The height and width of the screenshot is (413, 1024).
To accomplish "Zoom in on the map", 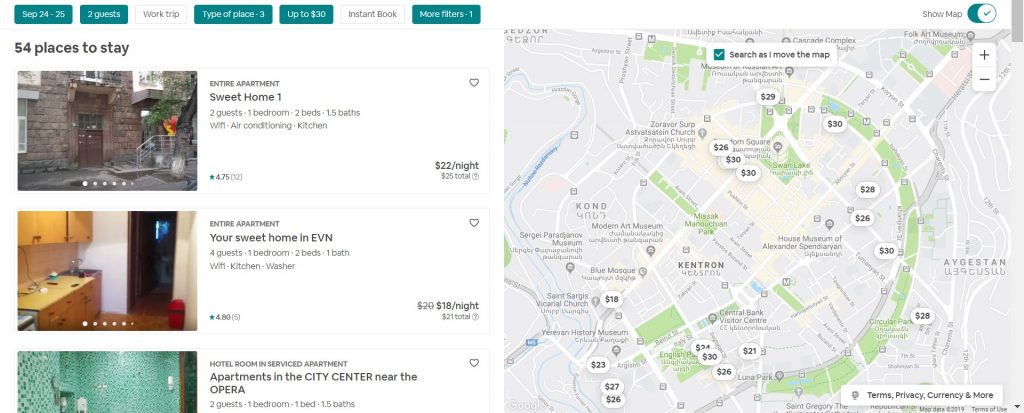I will [x=984, y=56].
